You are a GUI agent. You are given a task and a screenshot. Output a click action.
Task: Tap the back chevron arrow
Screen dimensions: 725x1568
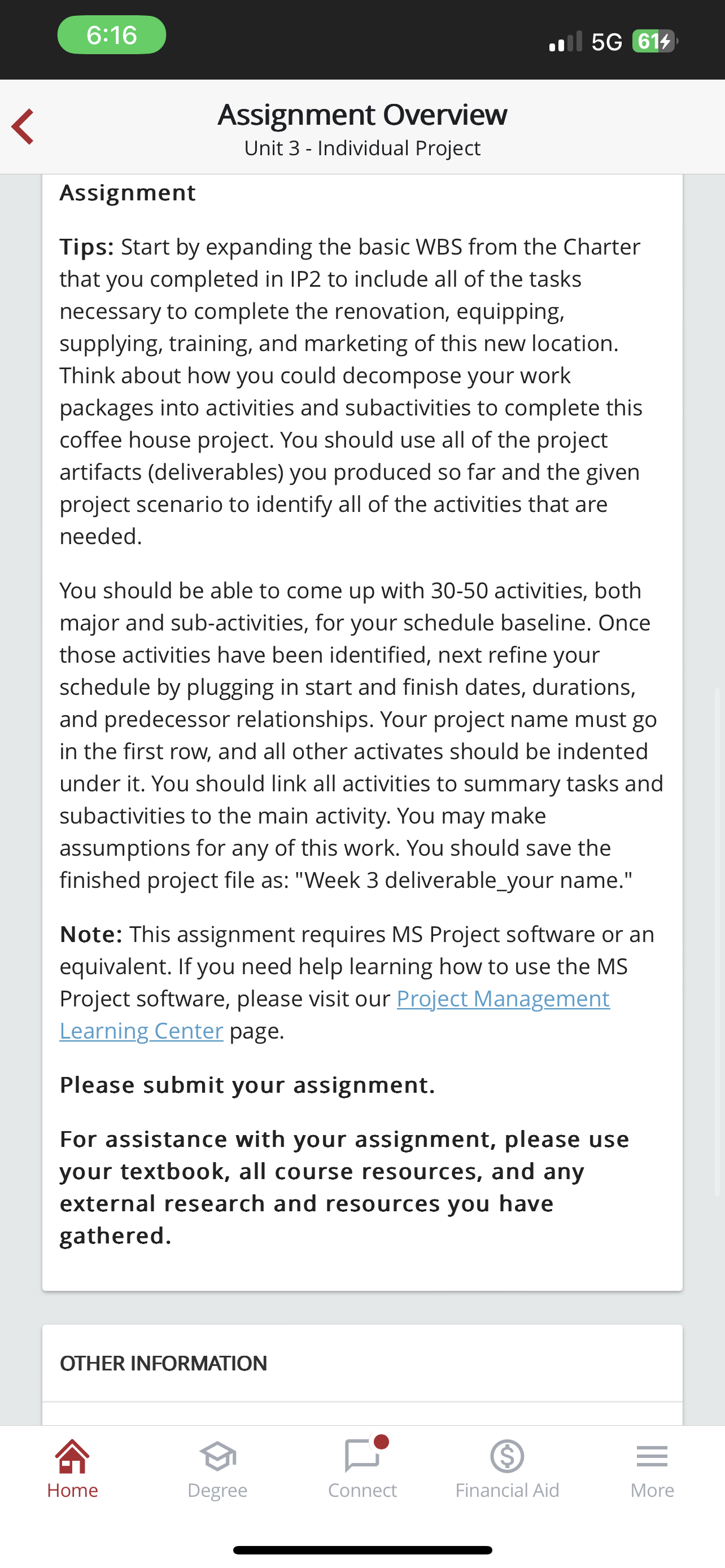tap(23, 126)
